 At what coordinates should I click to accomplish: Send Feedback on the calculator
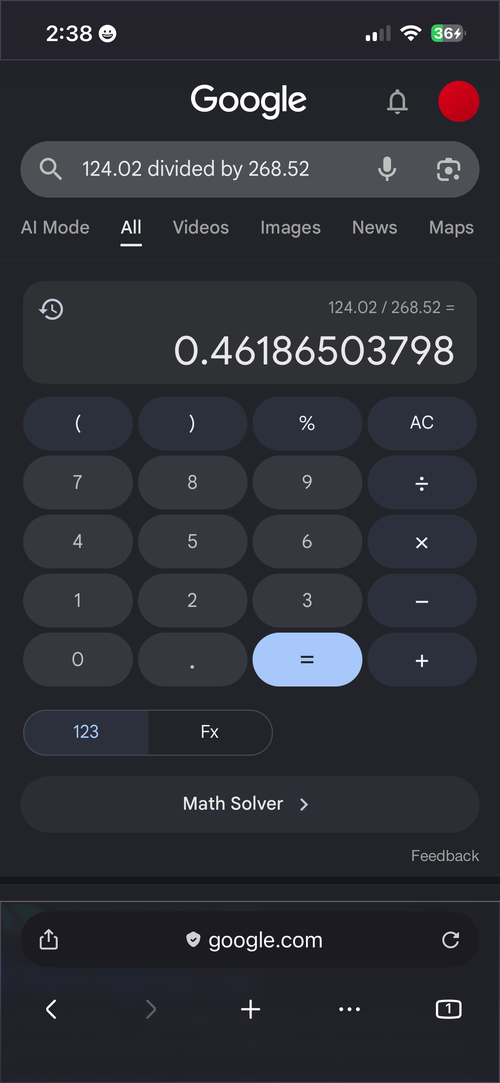tap(445, 856)
